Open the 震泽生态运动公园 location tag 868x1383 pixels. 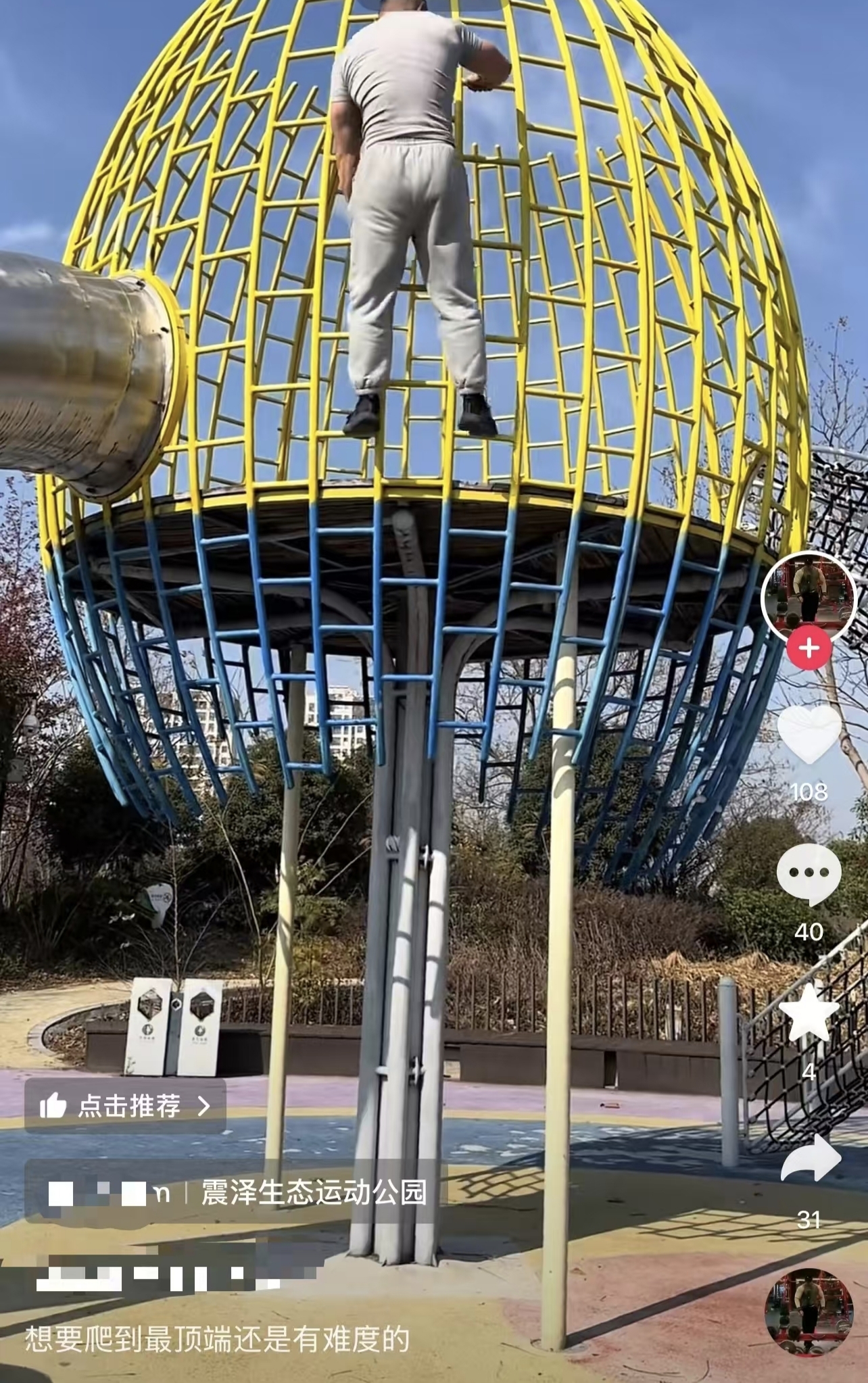tap(314, 1193)
